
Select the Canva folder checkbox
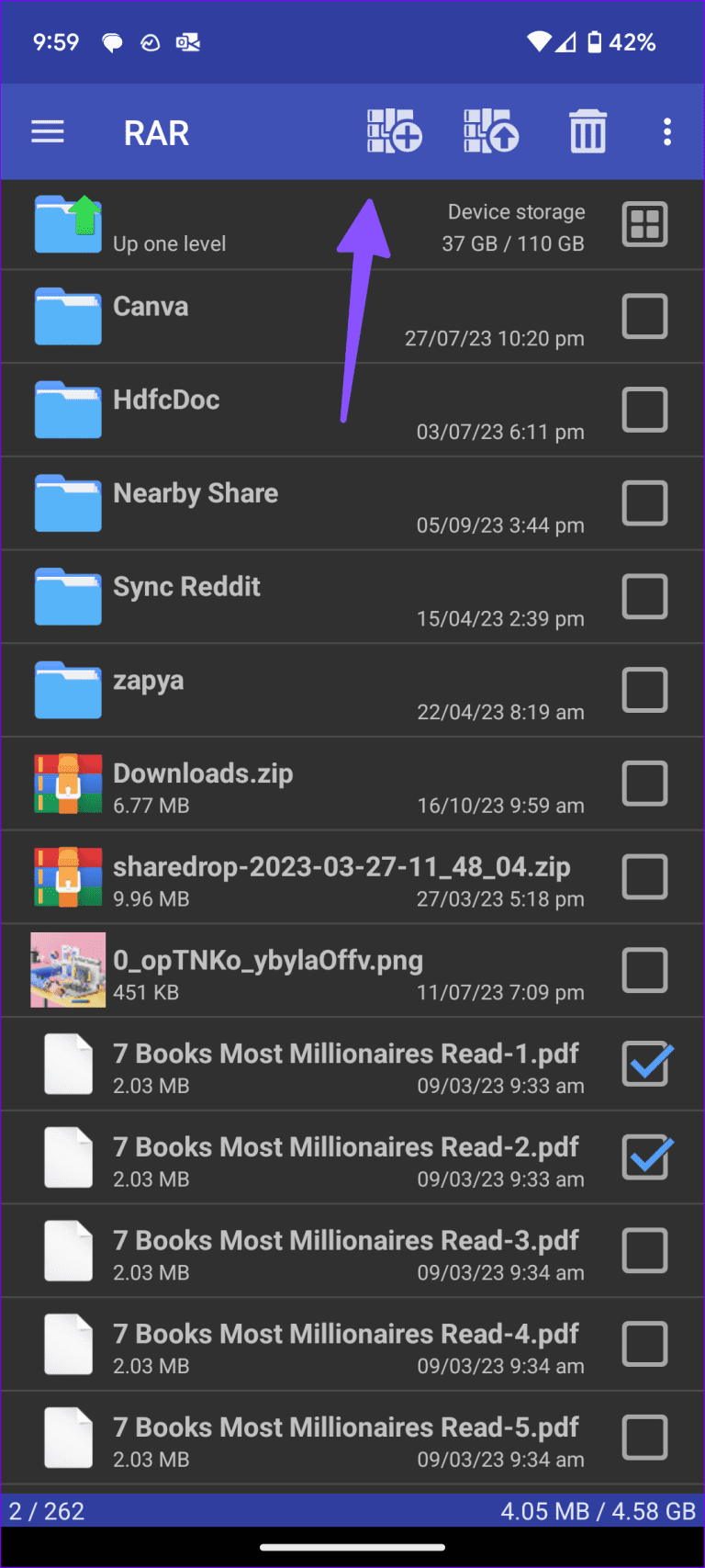tap(645, 316)
